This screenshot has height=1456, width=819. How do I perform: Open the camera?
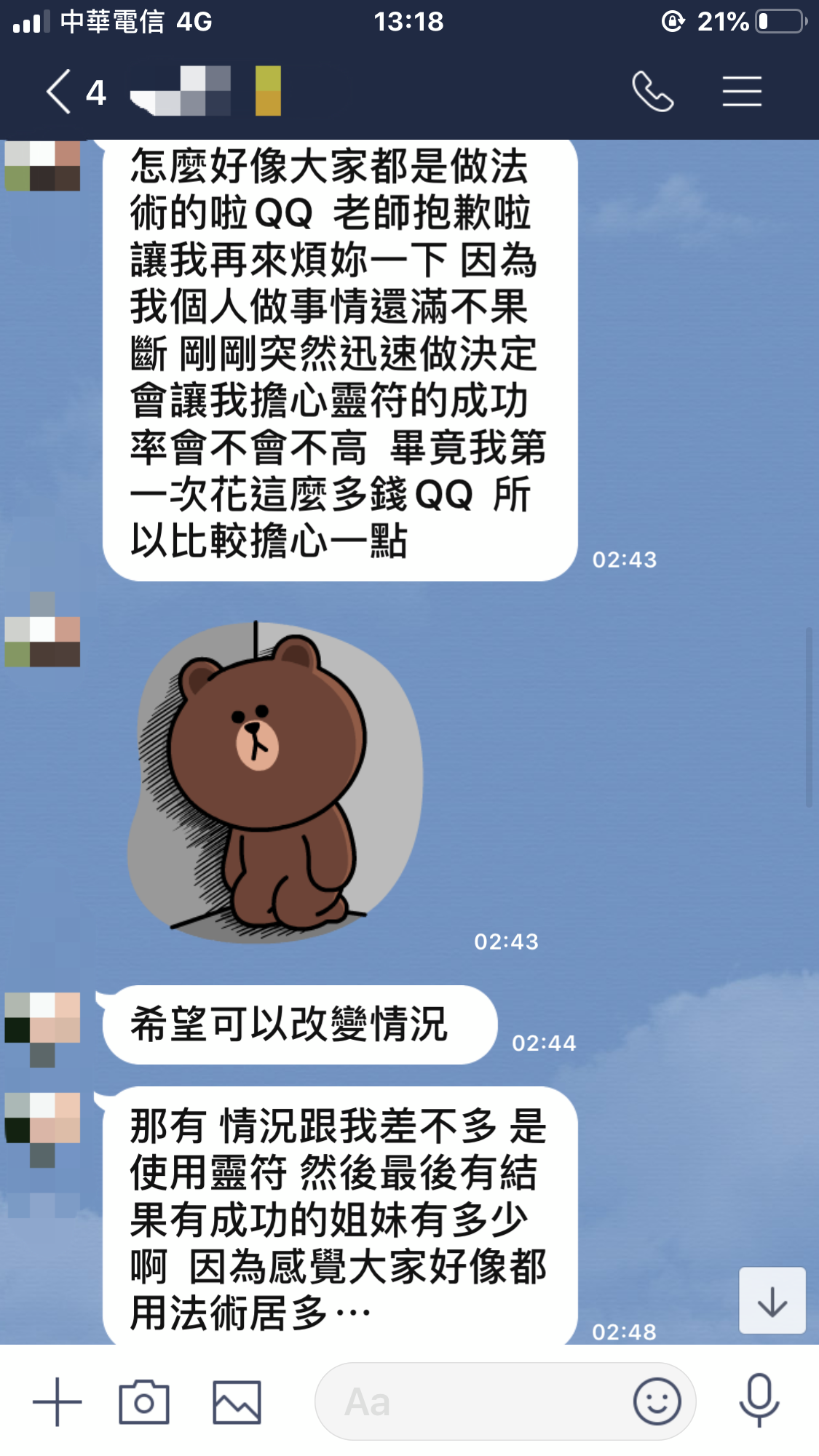coord(144,1401)
